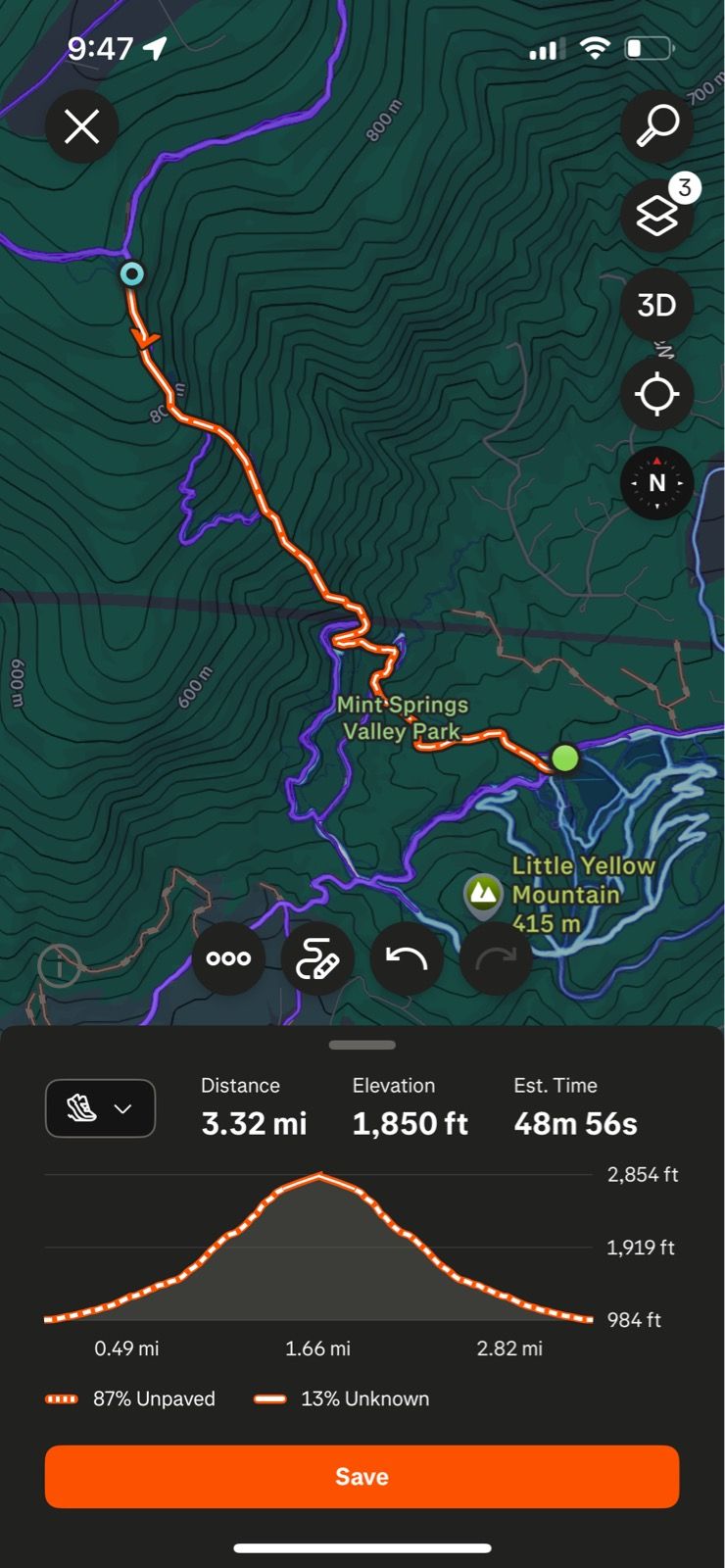The width and height of the screenshot is (725, 1568).
Task: Open the map search magnifier
Action: tap(656, 126)
